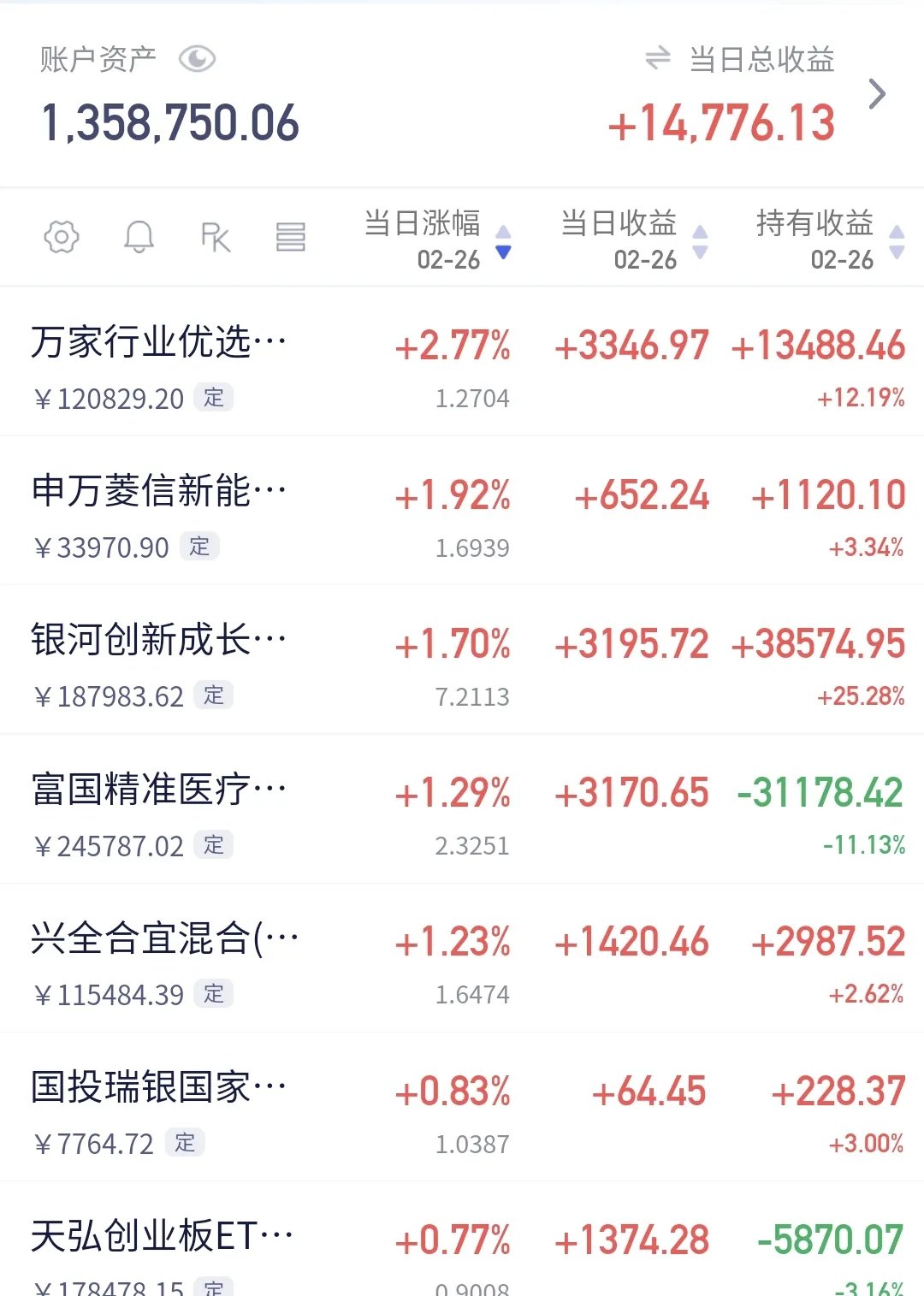Open 富国精准医疗 fund details

[158, 789]
